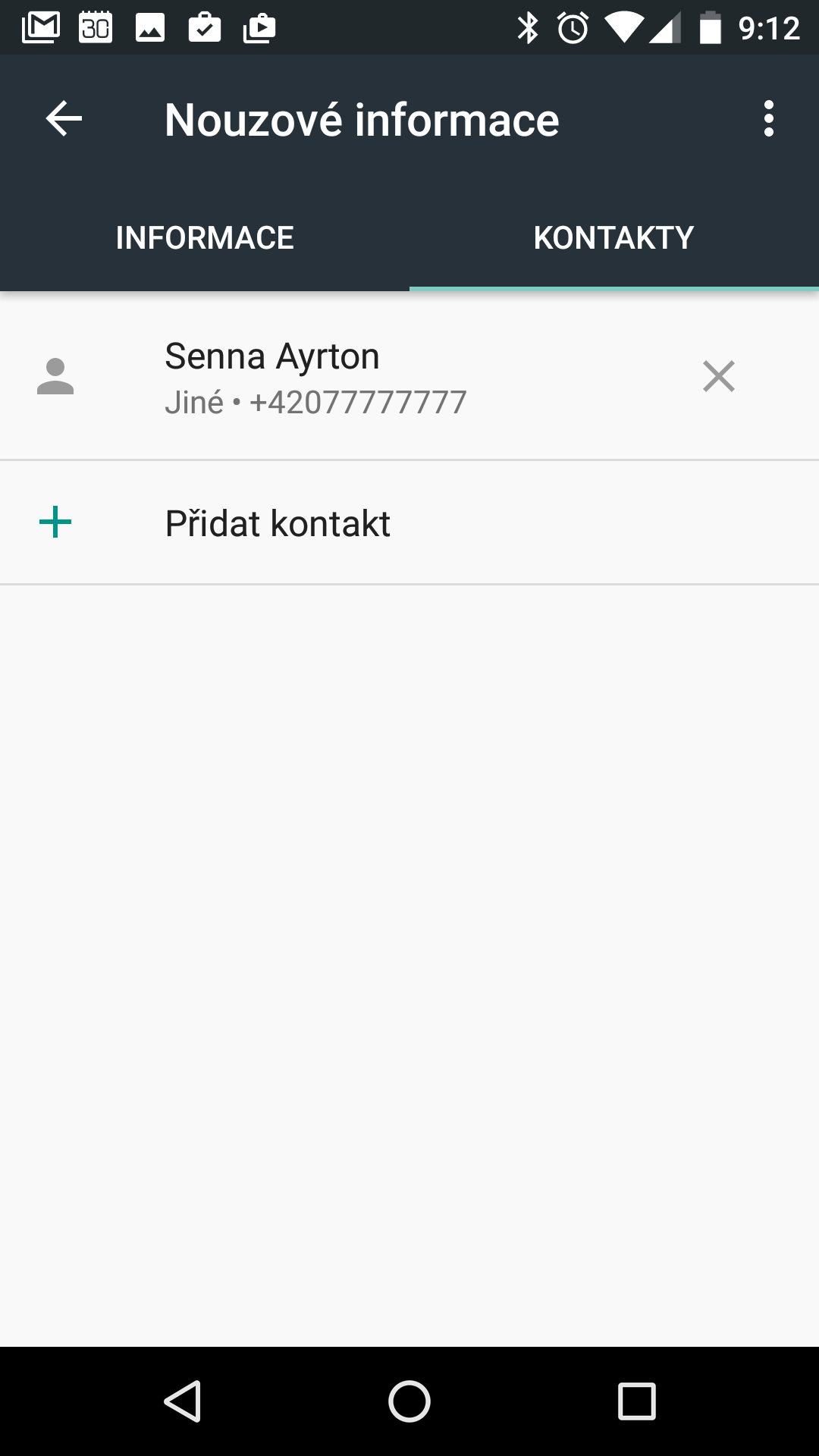Viewport: 819px width, 1456px height.
Task: Select the KONTAKTY tab
Action: [614, 237]
